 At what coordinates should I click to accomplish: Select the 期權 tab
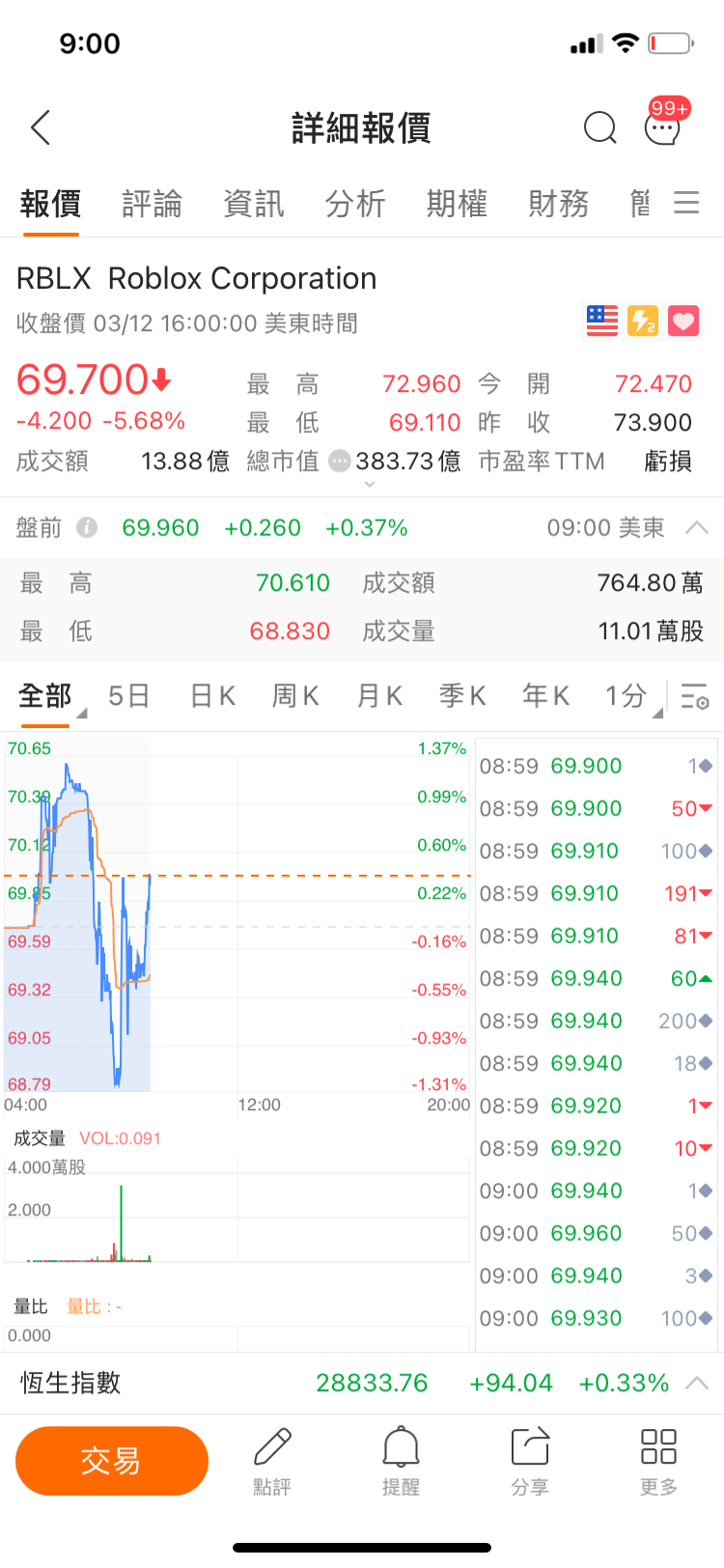pyautogui.click(x=457, y=204)
